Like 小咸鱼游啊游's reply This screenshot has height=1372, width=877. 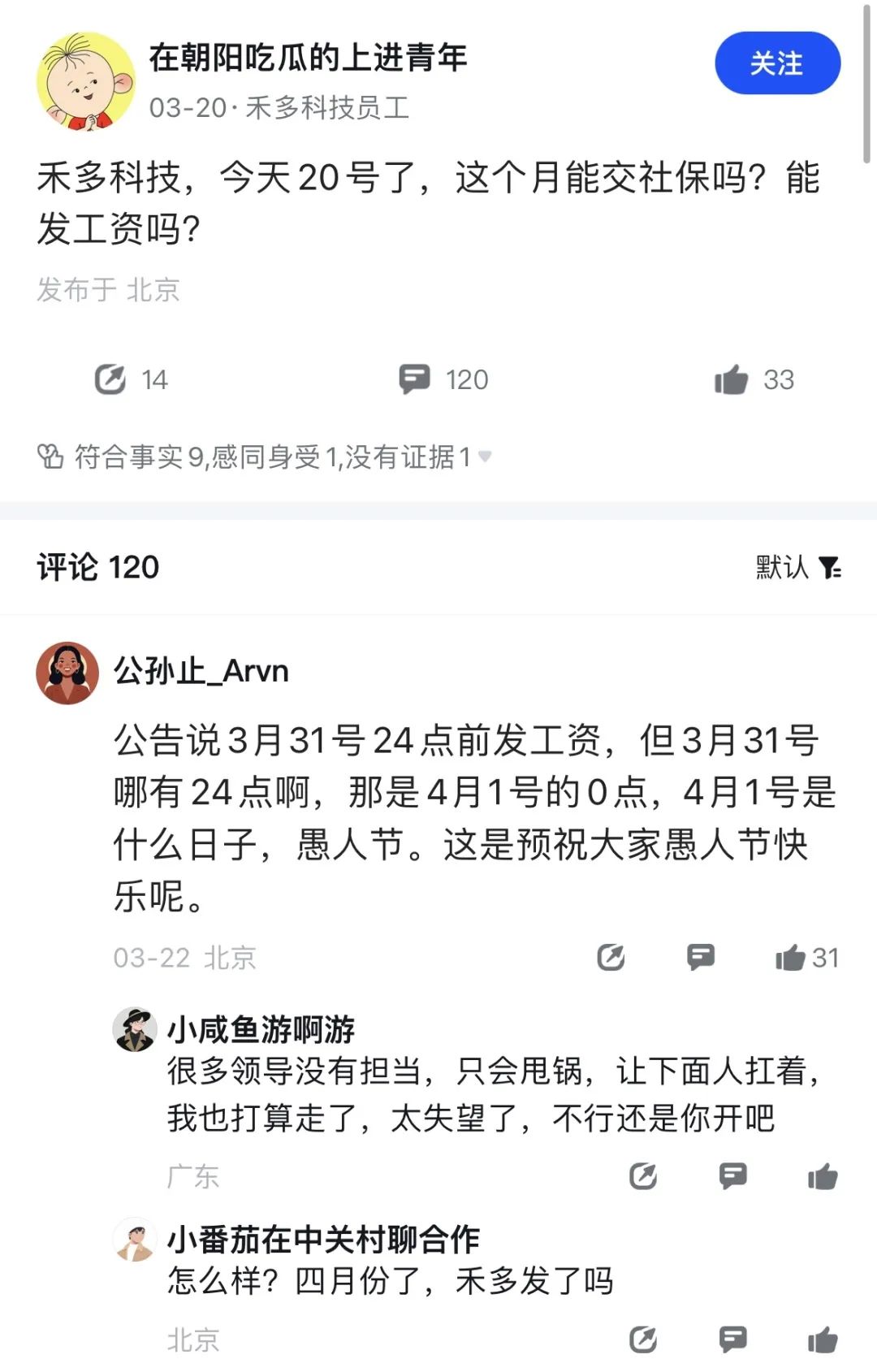click(822, 1175)
